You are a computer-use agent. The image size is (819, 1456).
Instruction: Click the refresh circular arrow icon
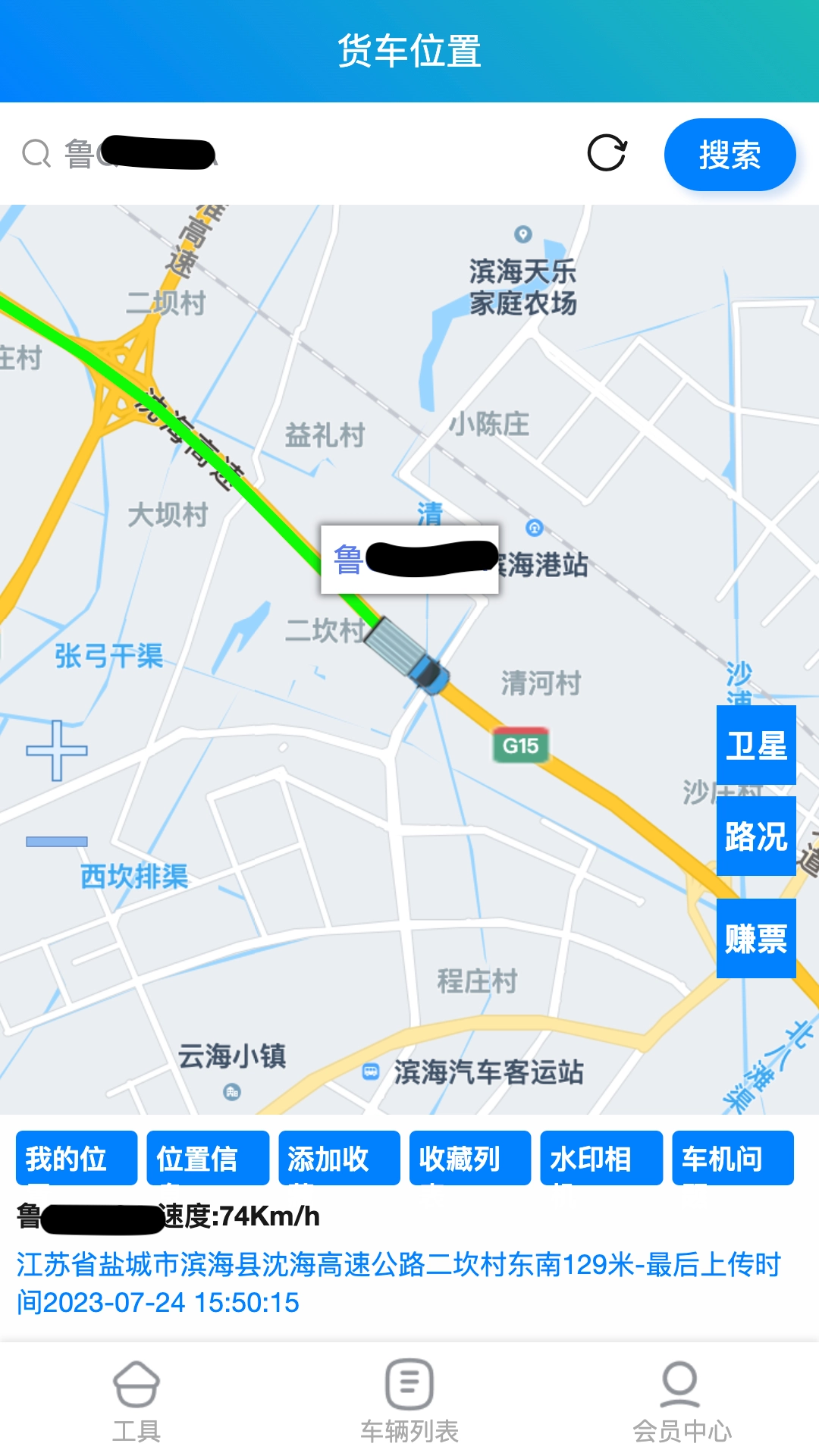608,154
